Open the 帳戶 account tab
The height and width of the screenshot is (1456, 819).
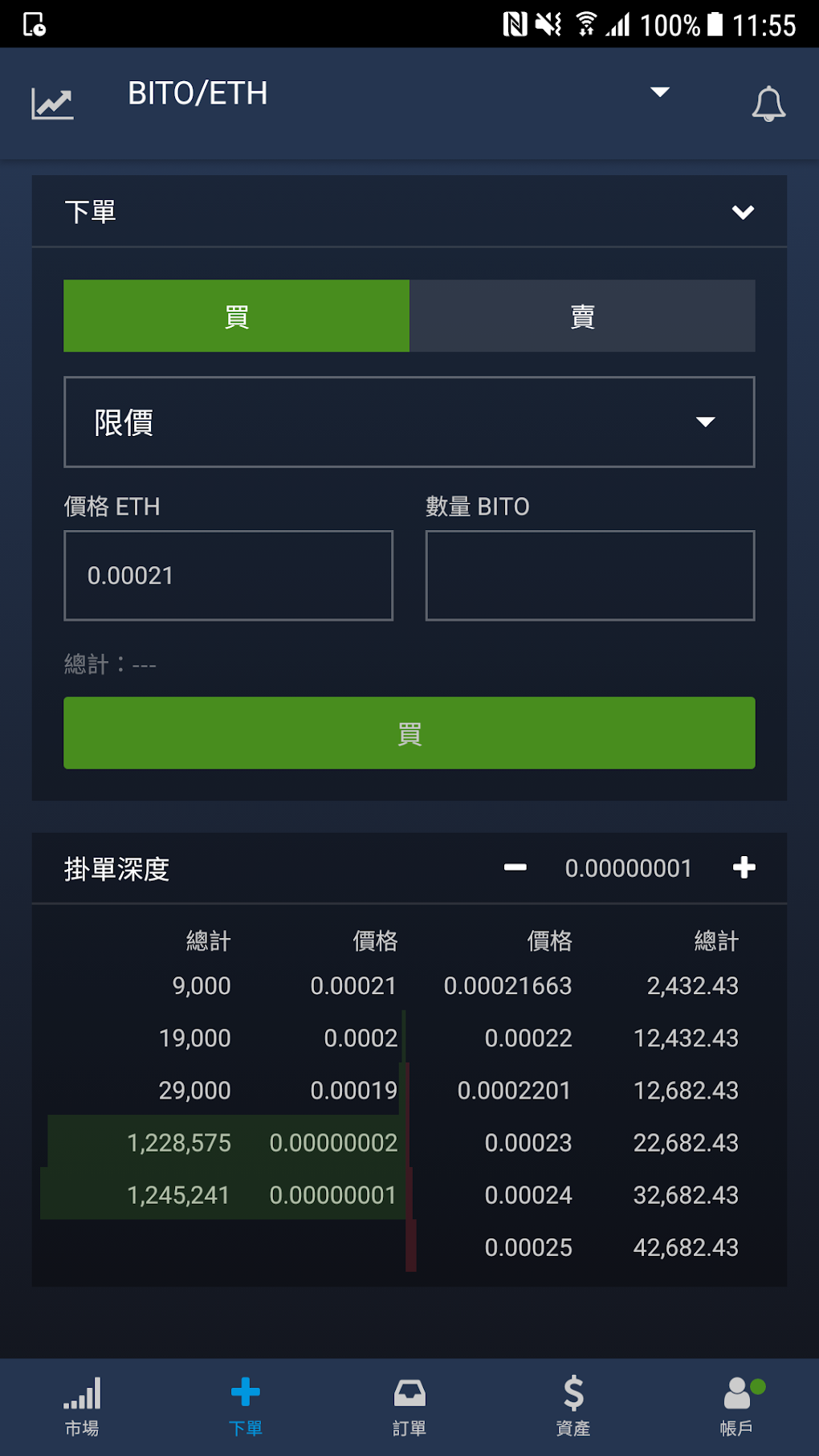(737, 1406)
